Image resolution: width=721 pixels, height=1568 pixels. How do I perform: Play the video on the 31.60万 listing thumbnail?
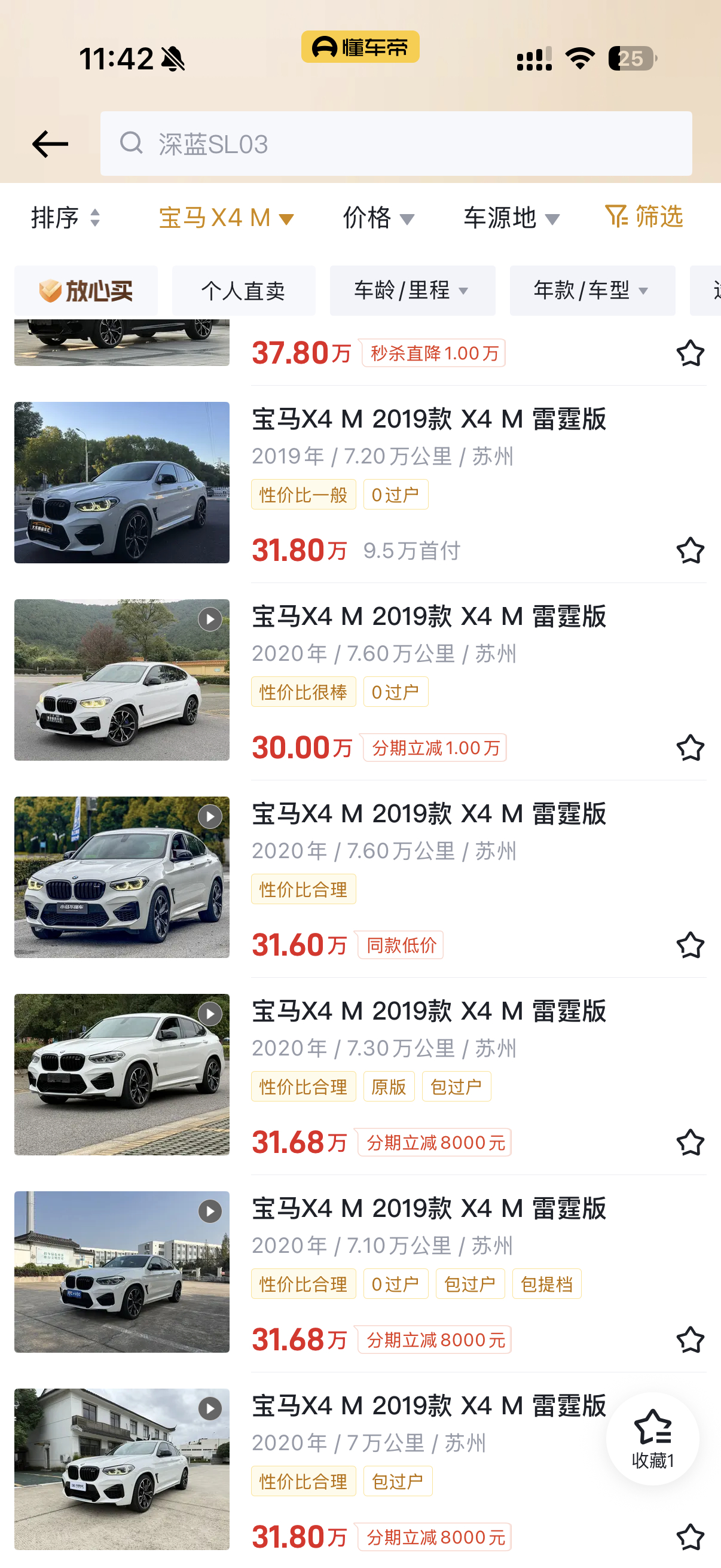point(210,817)
